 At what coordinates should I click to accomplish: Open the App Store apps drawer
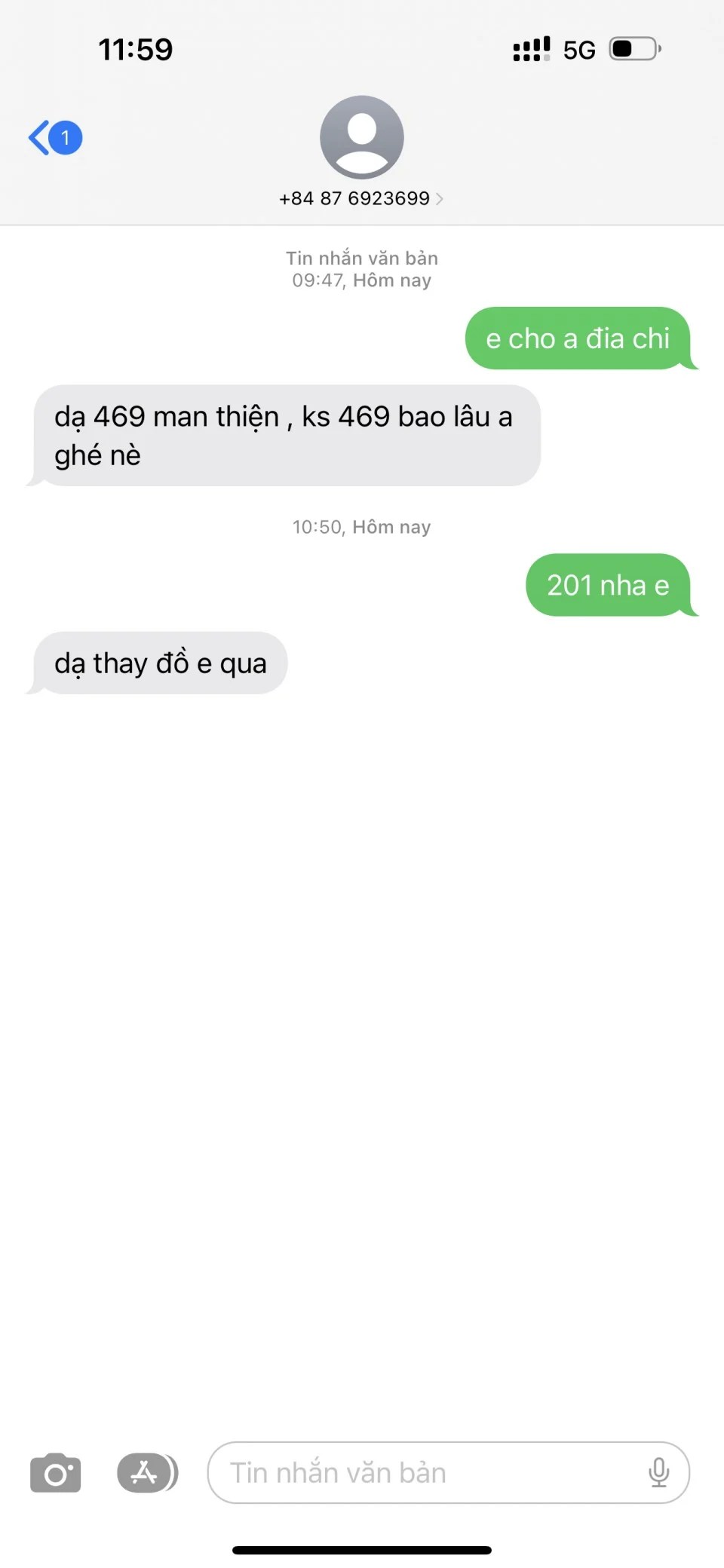(146, 1472)
